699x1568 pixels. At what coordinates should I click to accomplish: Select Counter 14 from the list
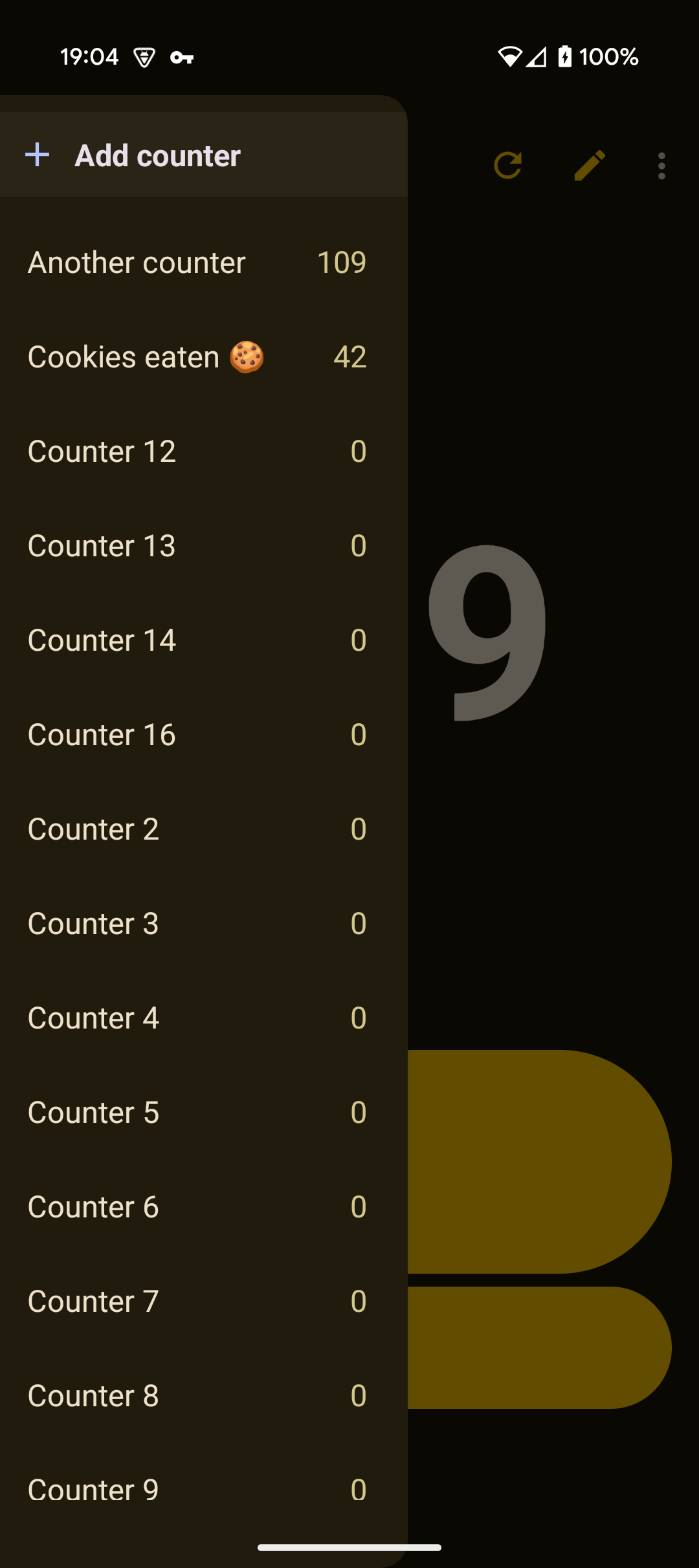[x=197, y=640]
